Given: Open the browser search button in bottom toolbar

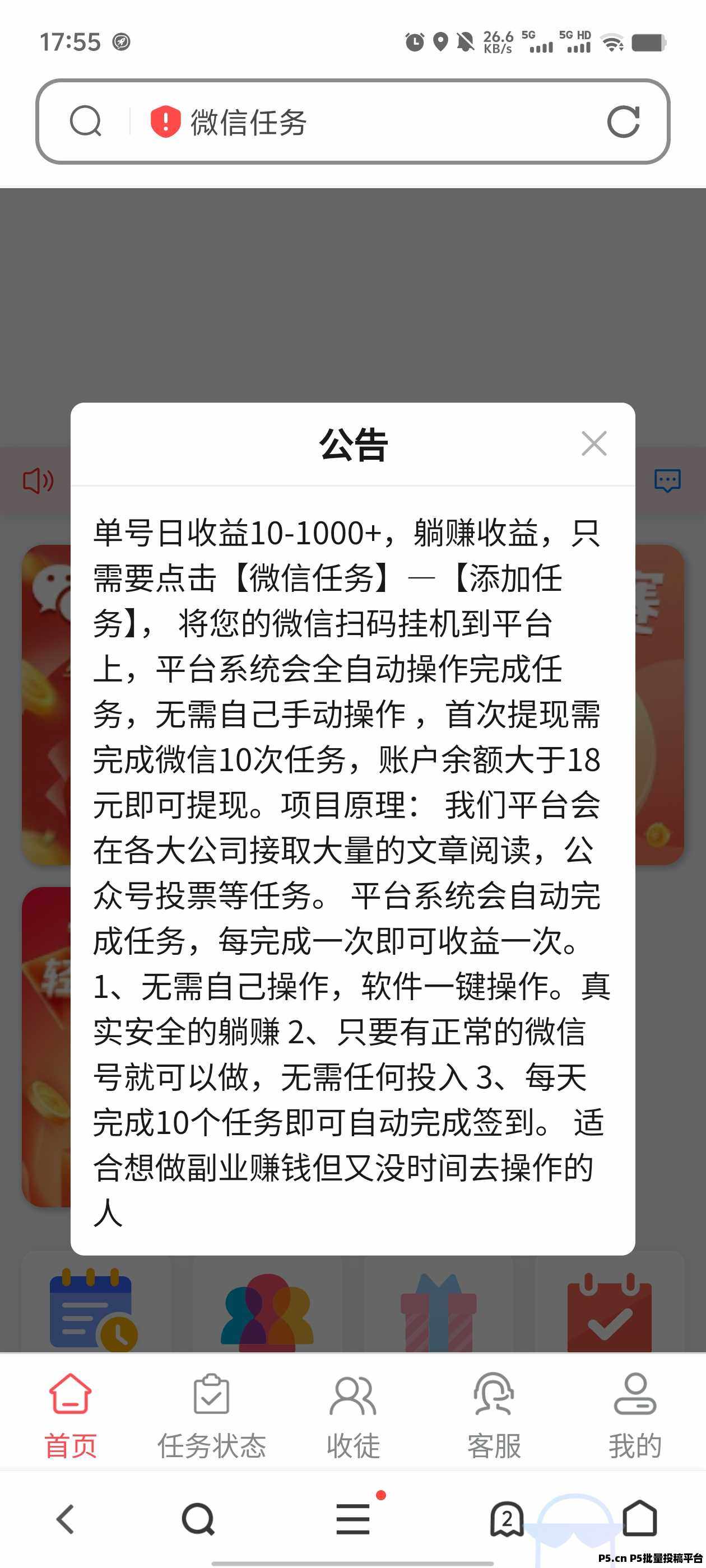Looking at the screenshot, I should click(x=198, y=1519).
